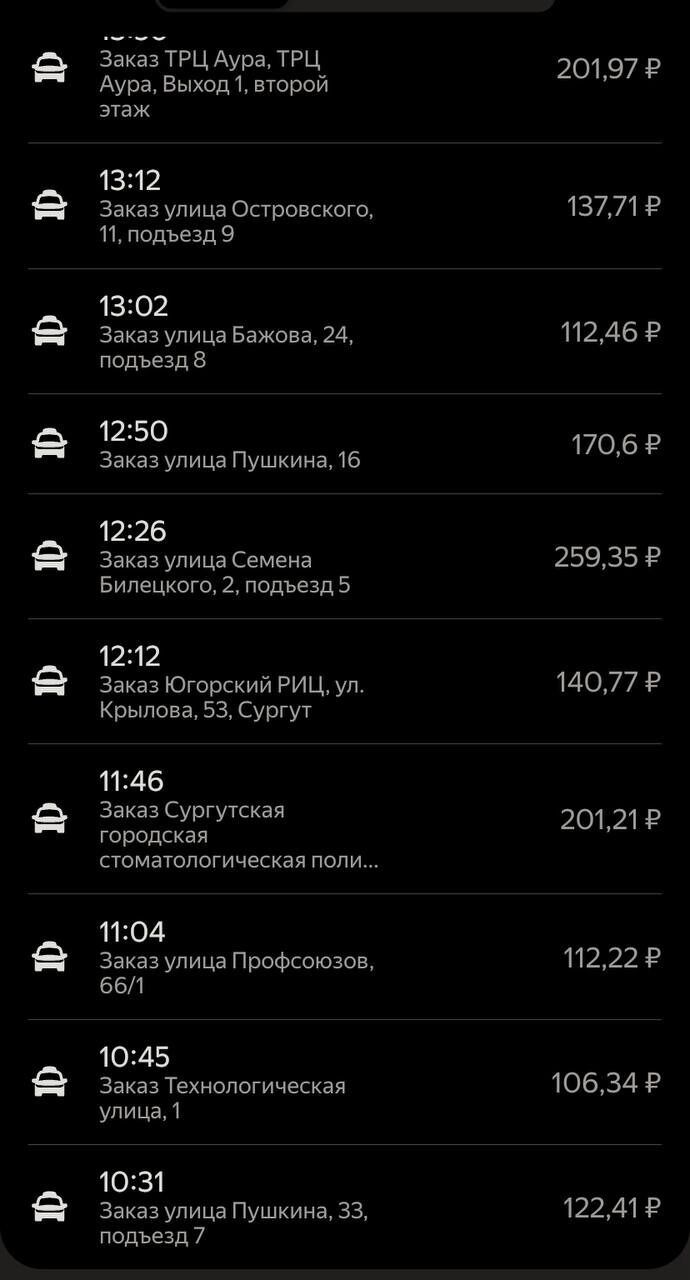The image size is (690, 1280).
Task: Open the 10:45 order on Технологическая улица, 1
Action: pyautogui.click(x=344, y=1082)
